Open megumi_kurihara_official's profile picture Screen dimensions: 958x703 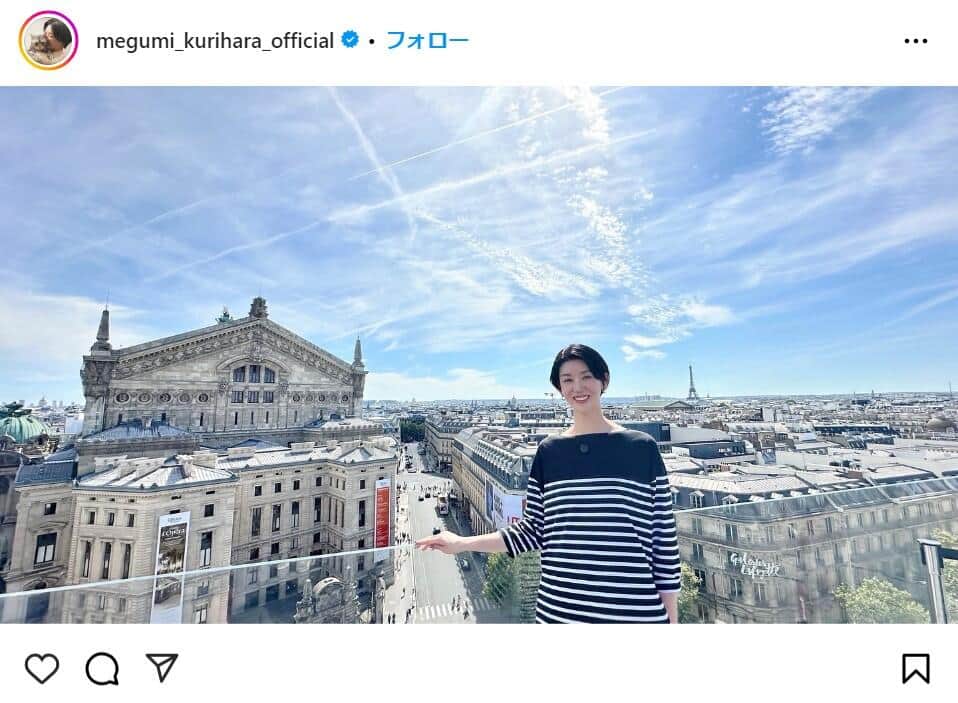click(48, 41)
